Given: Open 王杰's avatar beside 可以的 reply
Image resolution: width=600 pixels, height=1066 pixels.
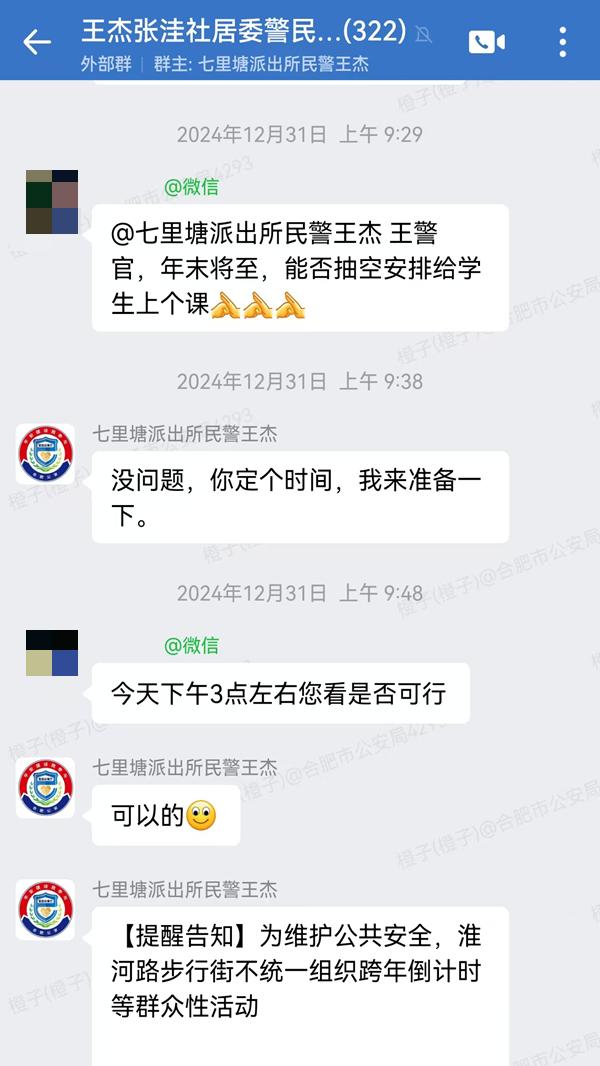Looking at the screenshot, I should [x=45, y=788].
